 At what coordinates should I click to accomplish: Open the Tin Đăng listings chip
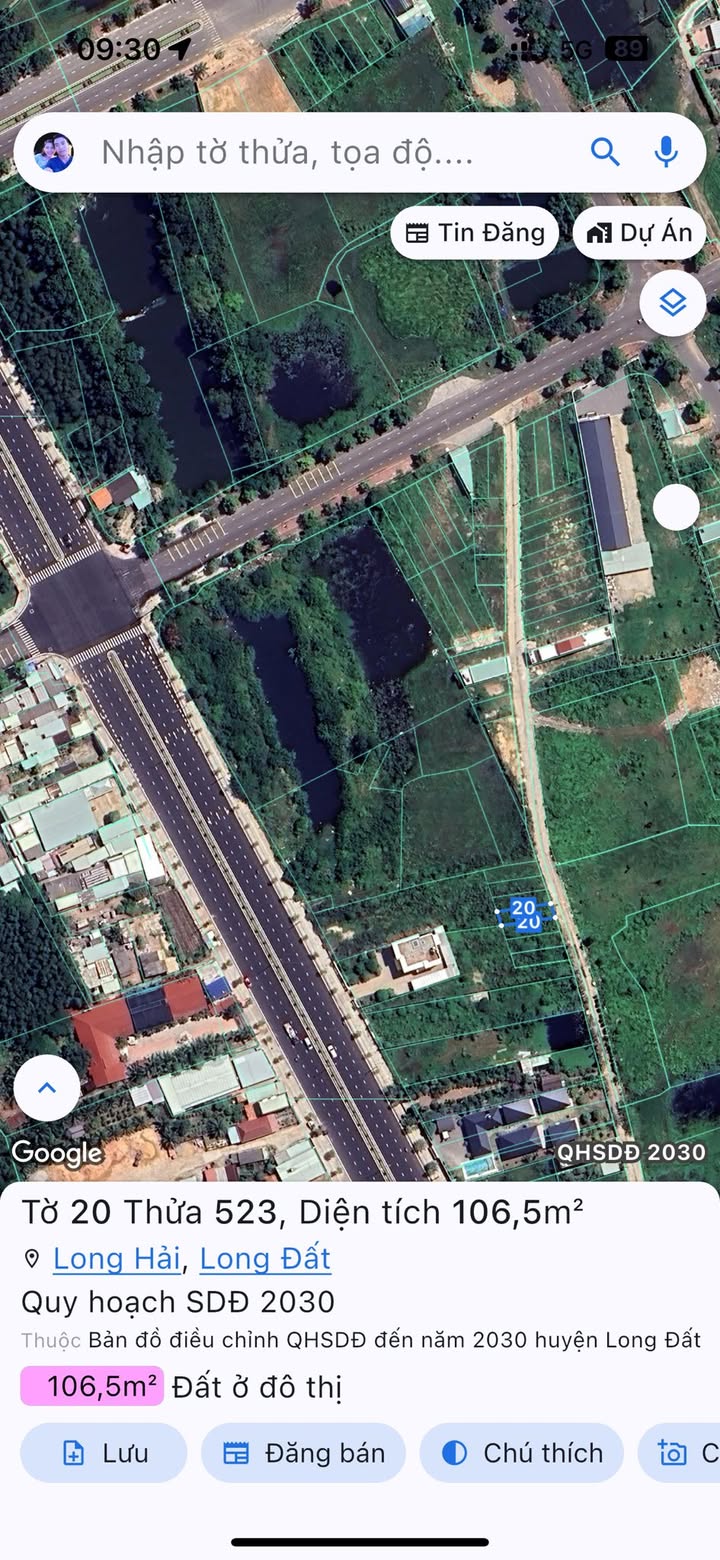click(475, 233)
